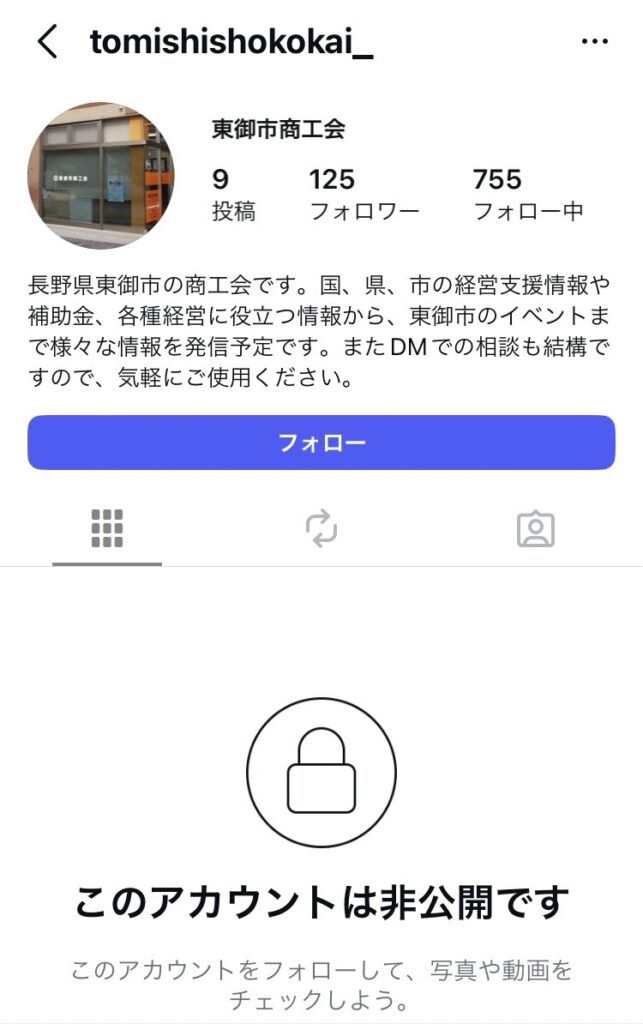Open the 125 フォロワー list
This screenshot has height=1024, width=643.
[363, 194]
